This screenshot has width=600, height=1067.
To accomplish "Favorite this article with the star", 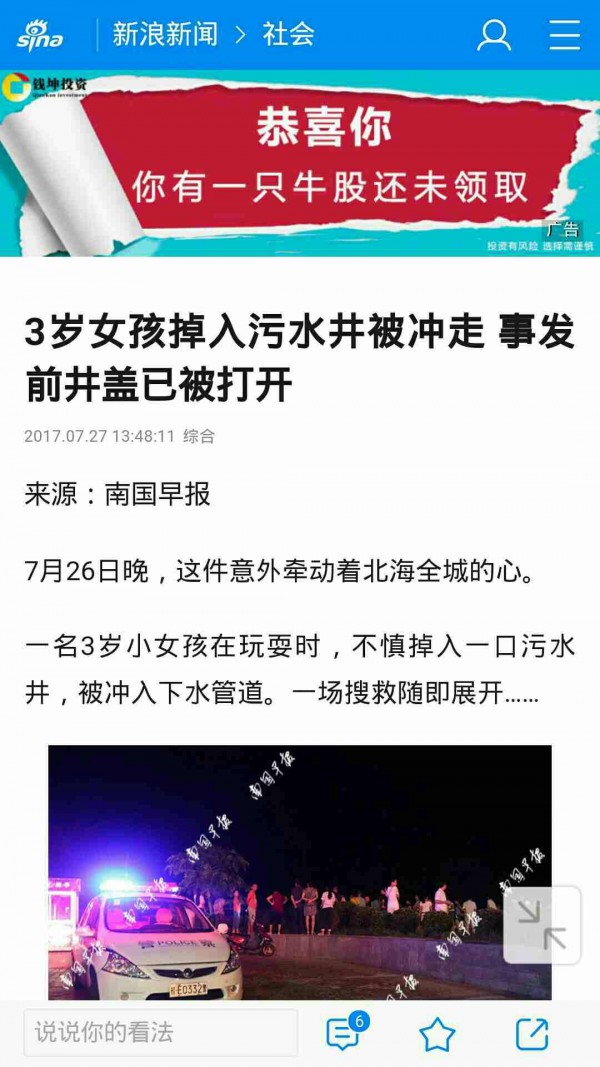I will (x=437, y=1034).
